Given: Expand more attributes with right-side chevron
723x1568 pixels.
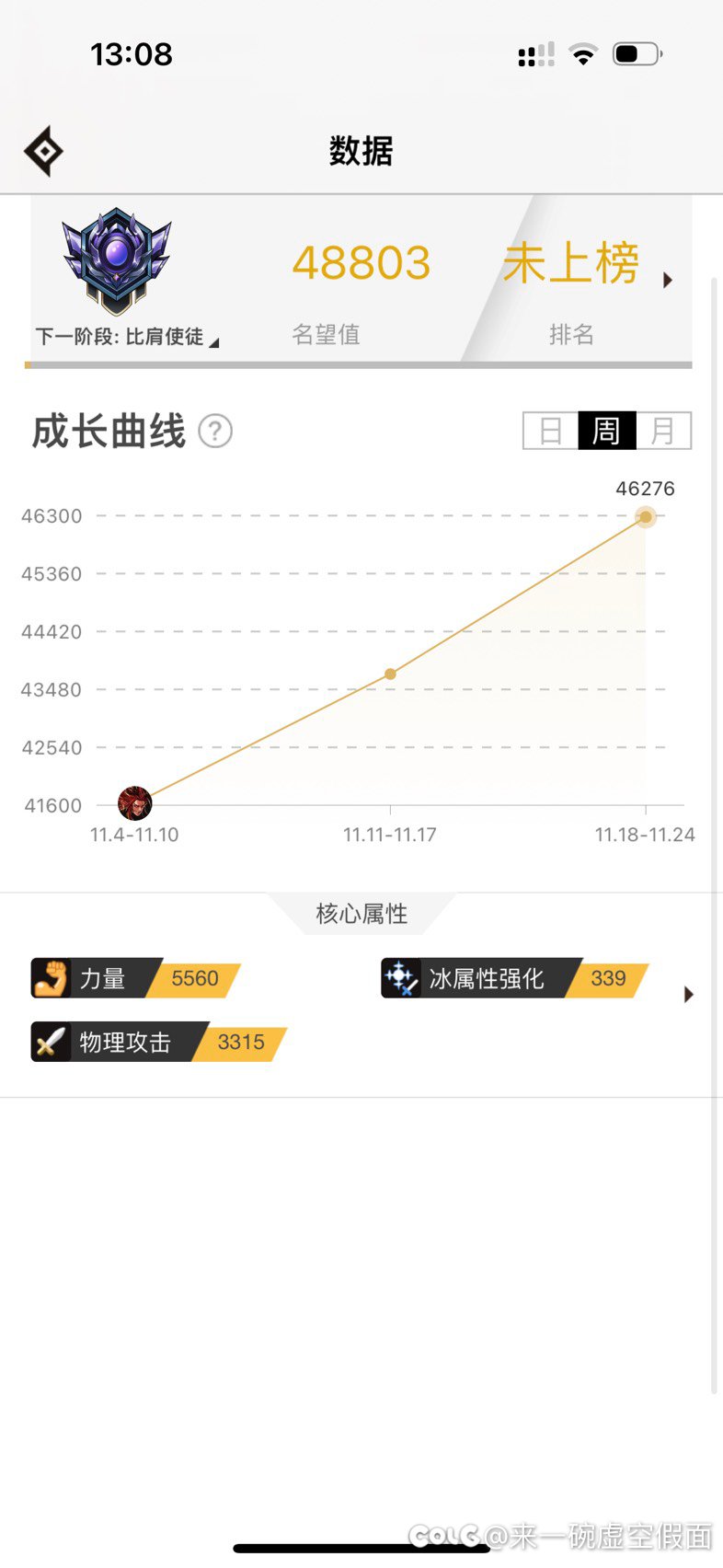Looking at the screenshot, I should point(688,995).
